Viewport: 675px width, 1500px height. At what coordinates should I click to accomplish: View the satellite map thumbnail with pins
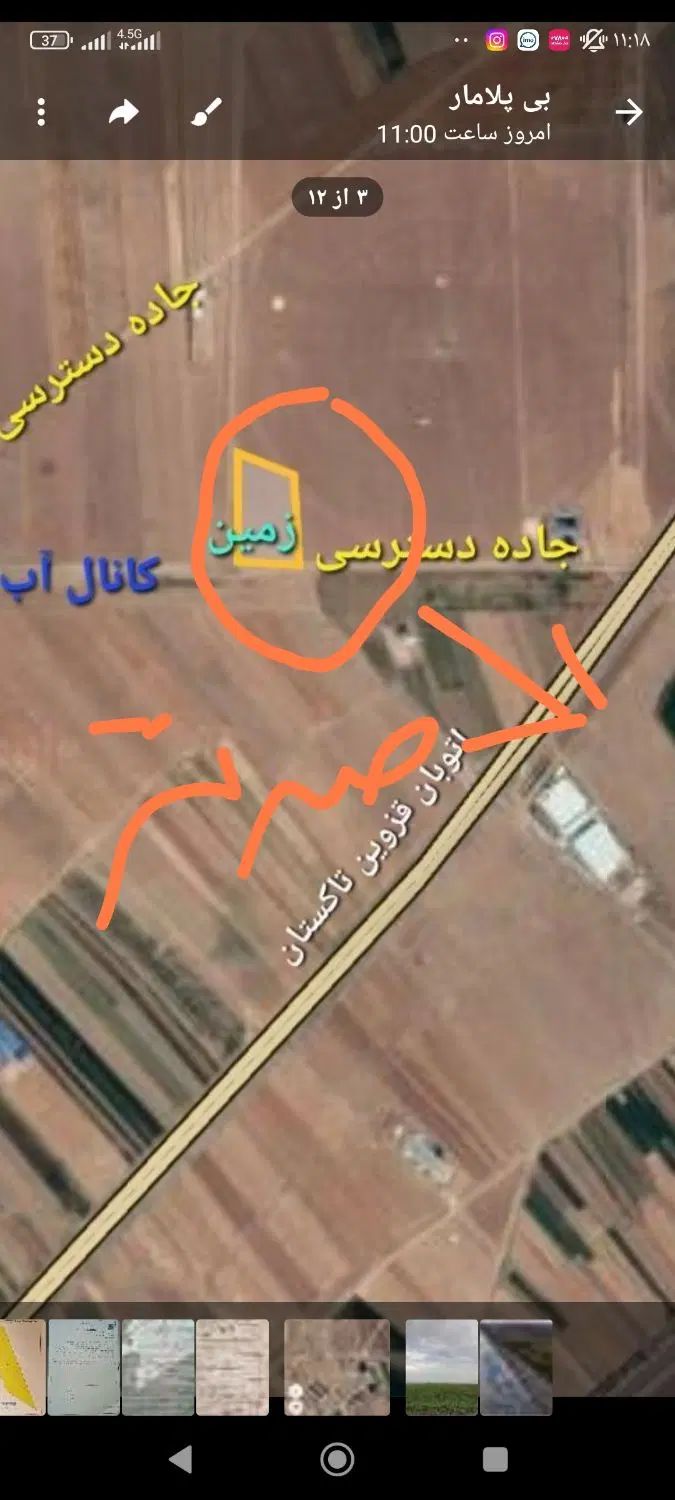(337, 1367)
